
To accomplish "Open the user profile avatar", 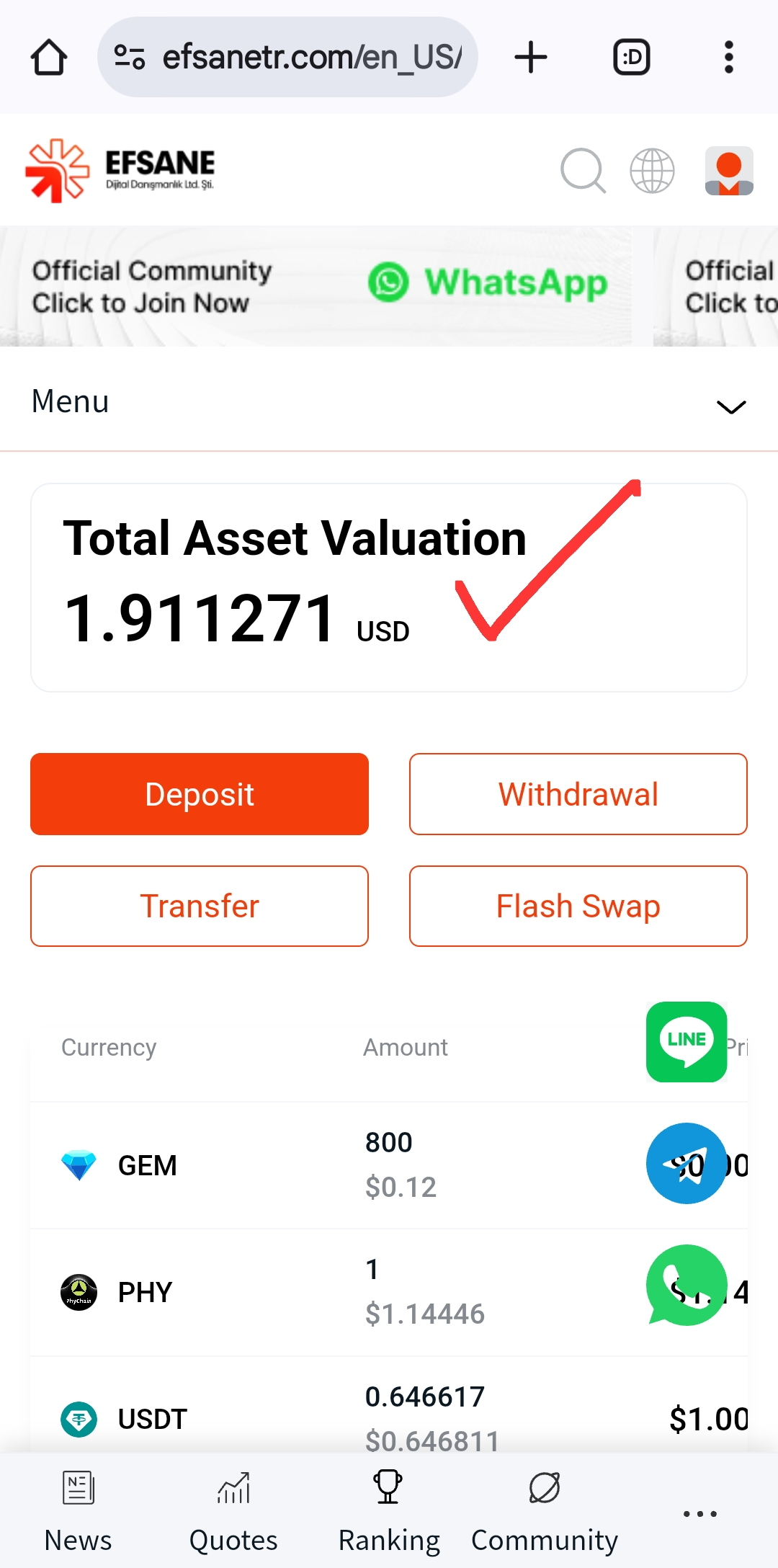I will click(x=729, y=171).
